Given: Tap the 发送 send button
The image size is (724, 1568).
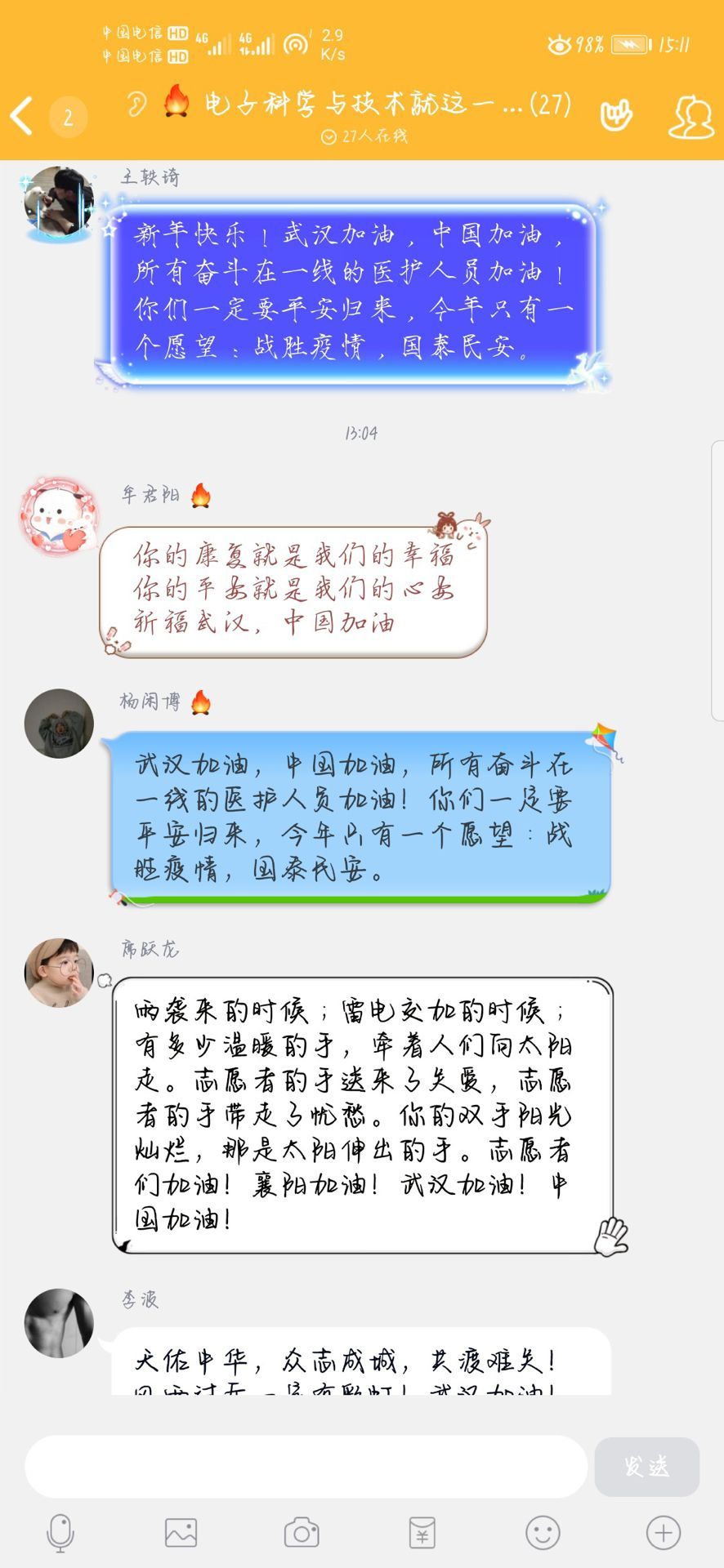Looking at the screenshot, I should click(646, 1467).
